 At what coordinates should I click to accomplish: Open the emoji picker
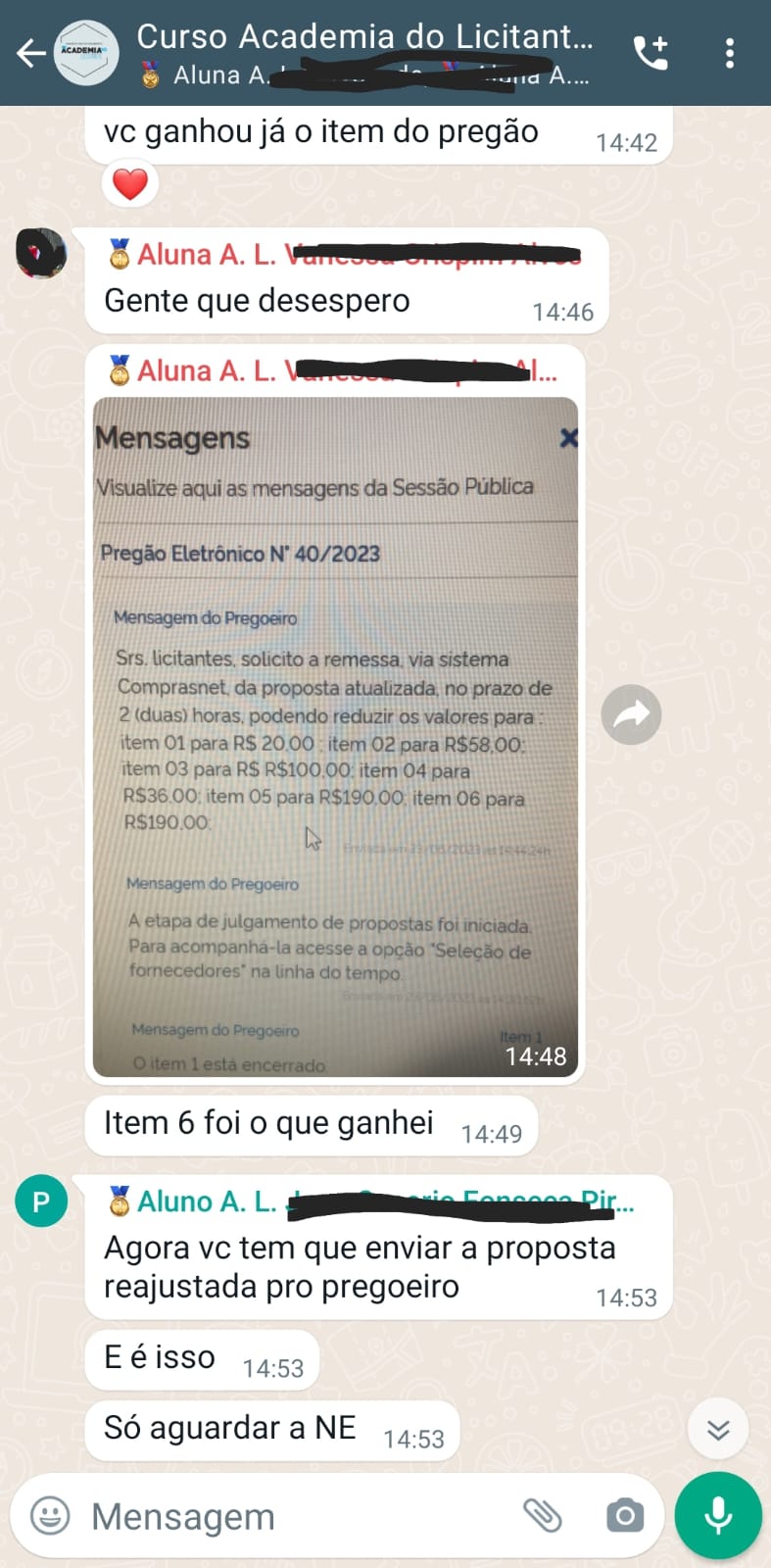[50, 1516]
